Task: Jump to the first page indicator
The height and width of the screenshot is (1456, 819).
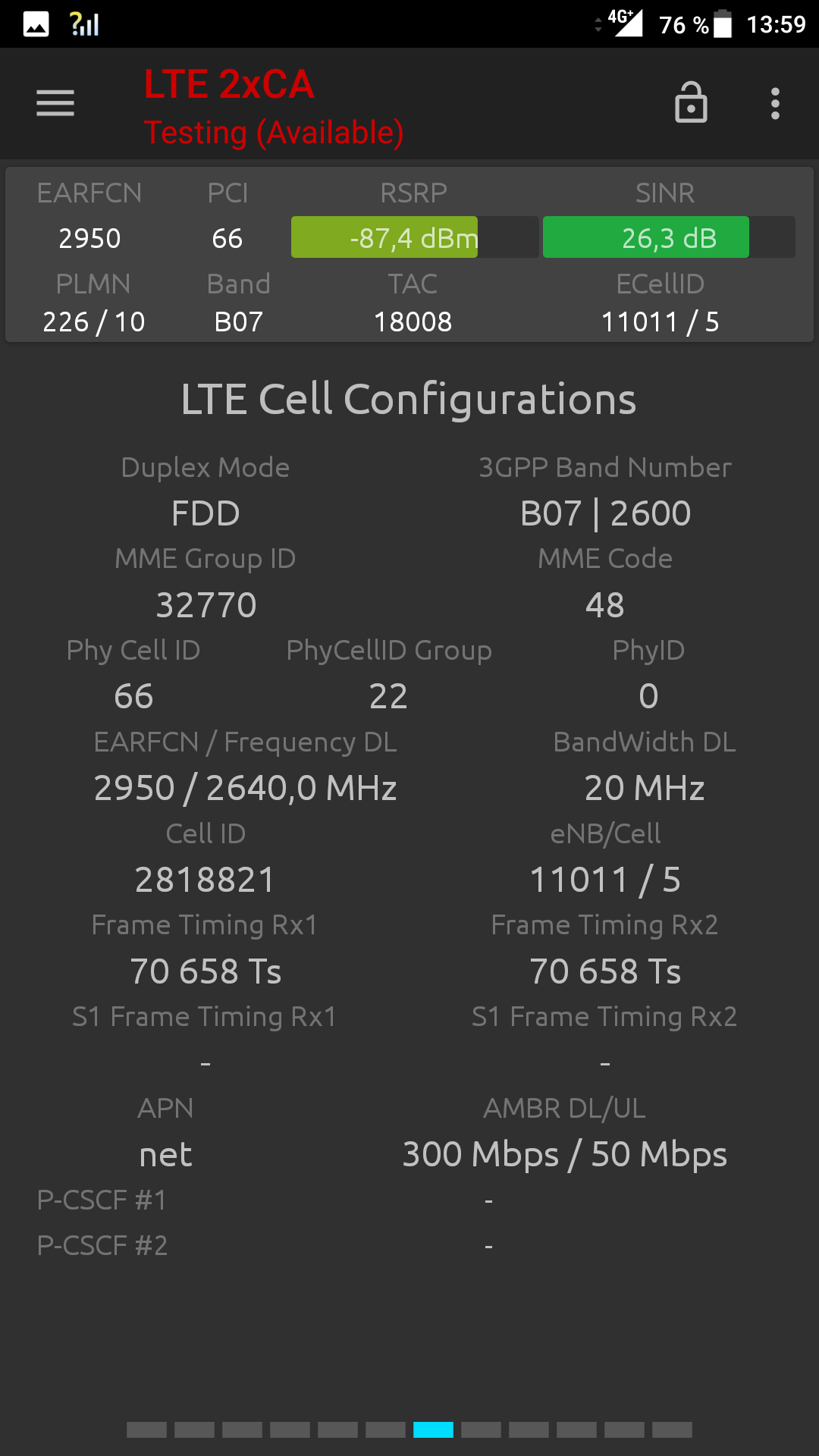Action: 146,1429
